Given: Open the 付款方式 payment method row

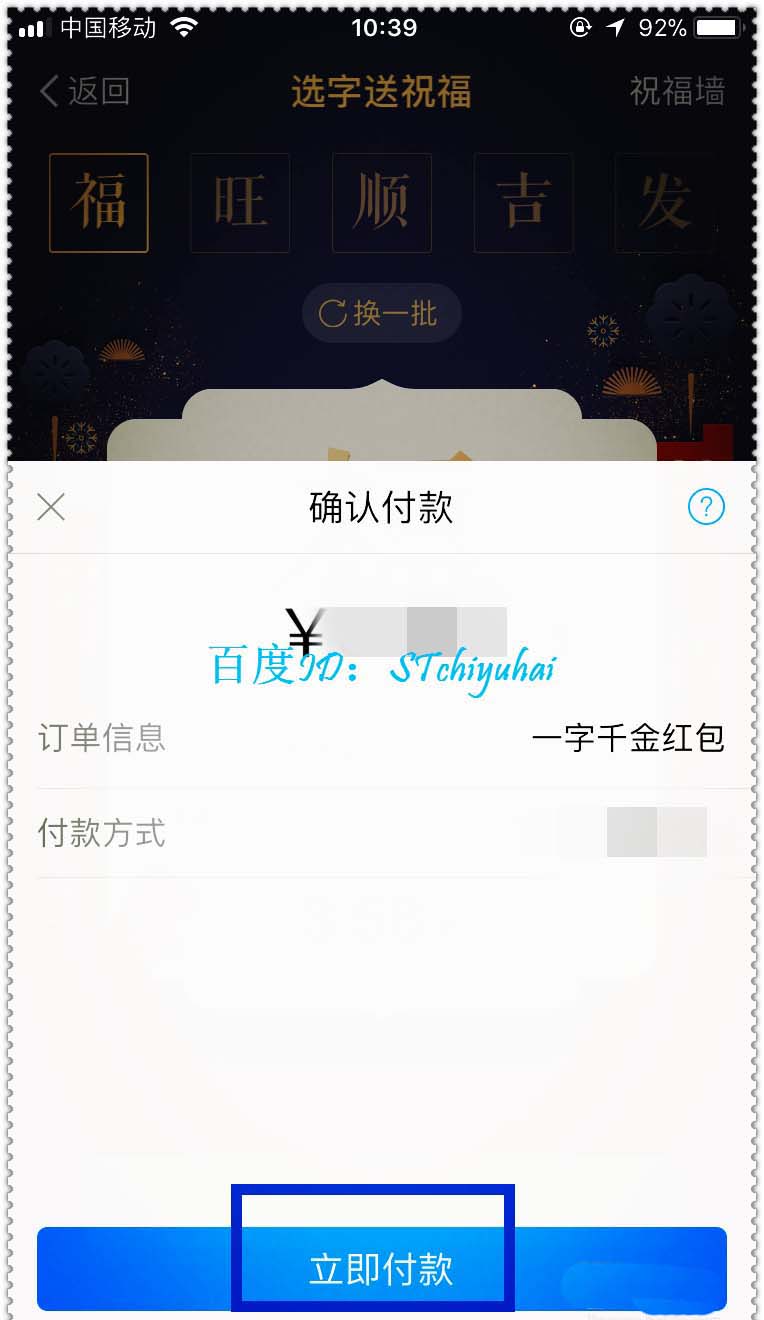Looking at the screenshot, I should 381,833.
